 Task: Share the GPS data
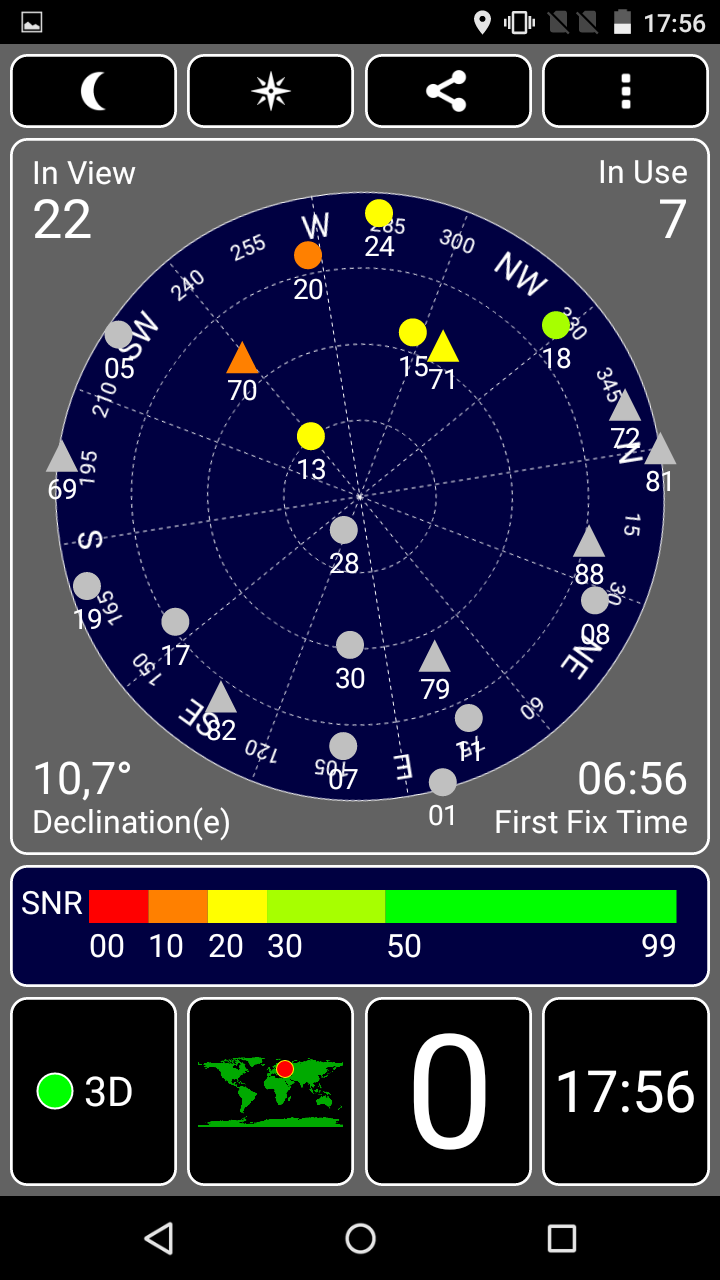tap(448, 91)
